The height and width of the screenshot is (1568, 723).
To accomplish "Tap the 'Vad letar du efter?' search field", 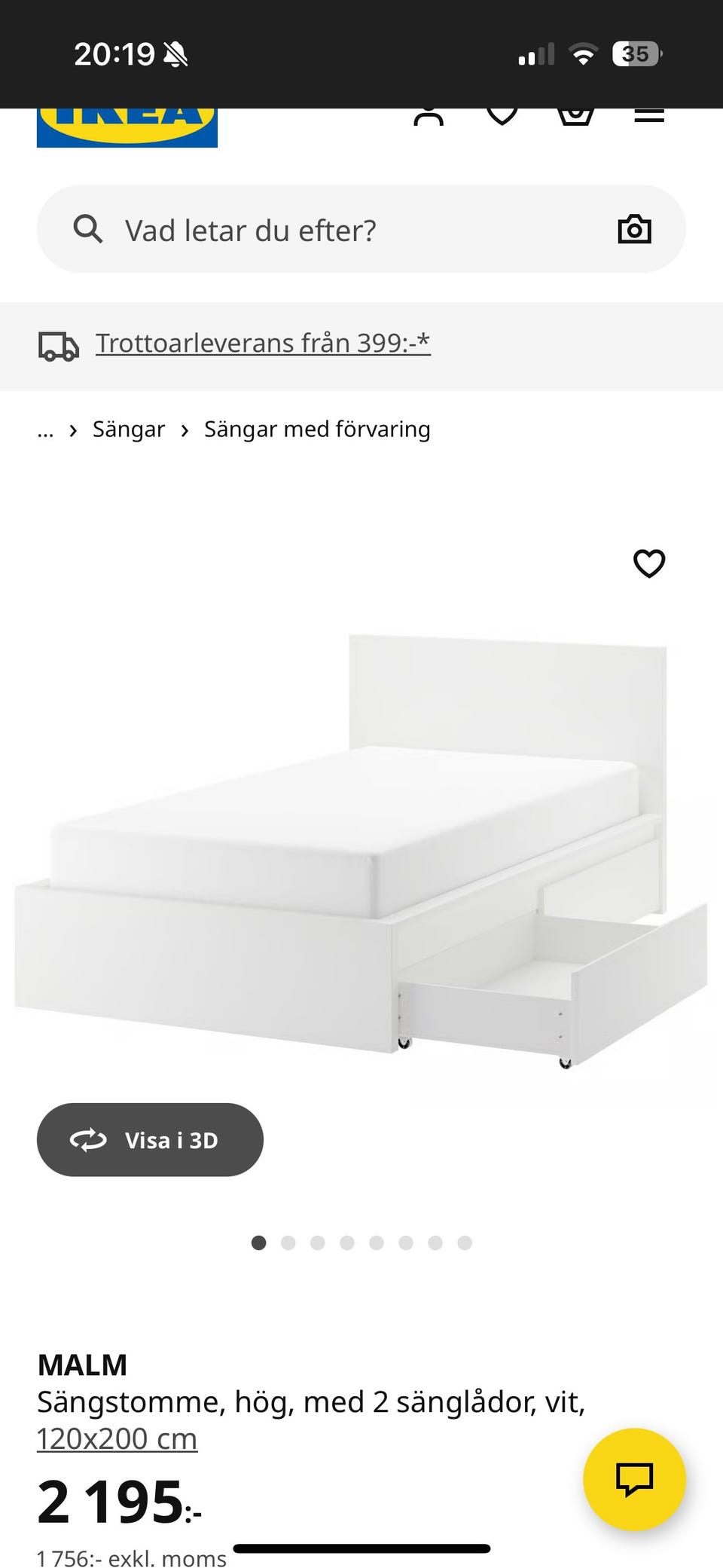I will coord(339,230).
